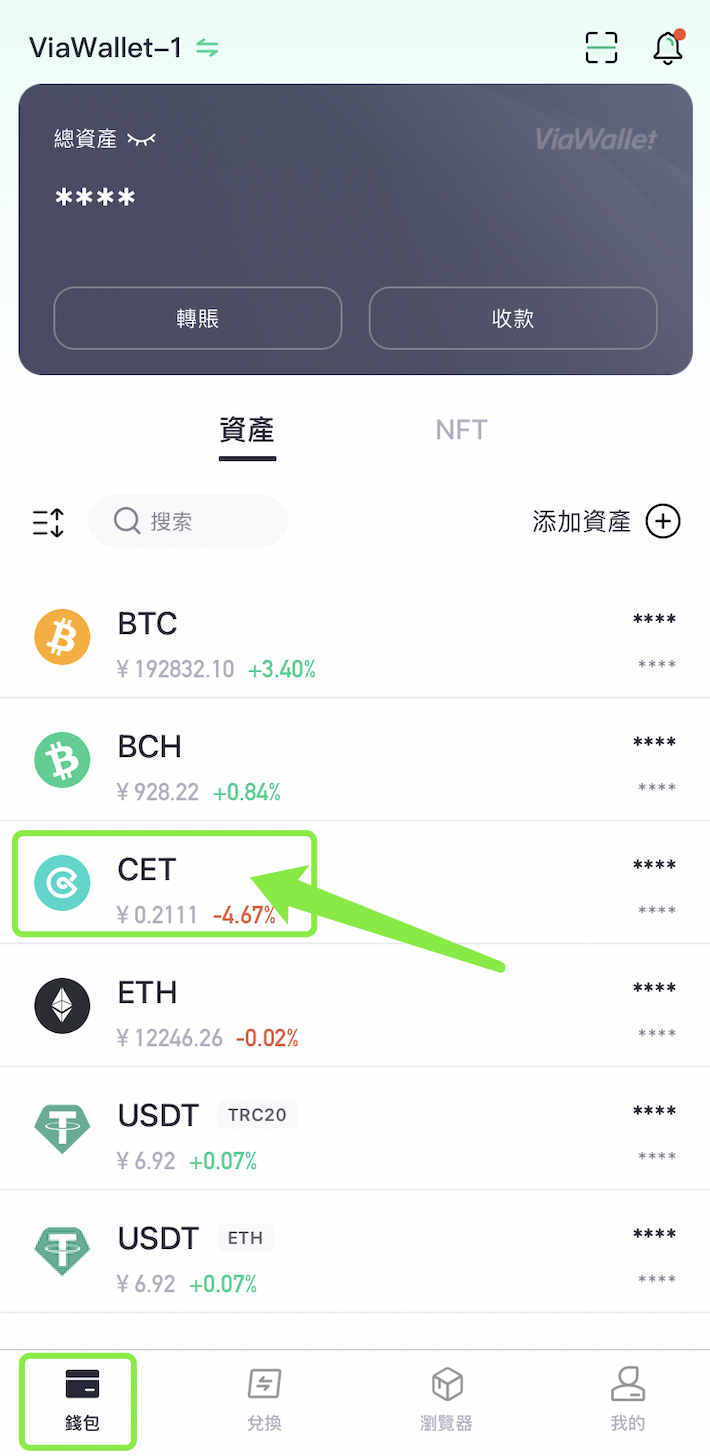710x1456 pixels.
Task: Open the notifications bell
Action: coord(668,47)
